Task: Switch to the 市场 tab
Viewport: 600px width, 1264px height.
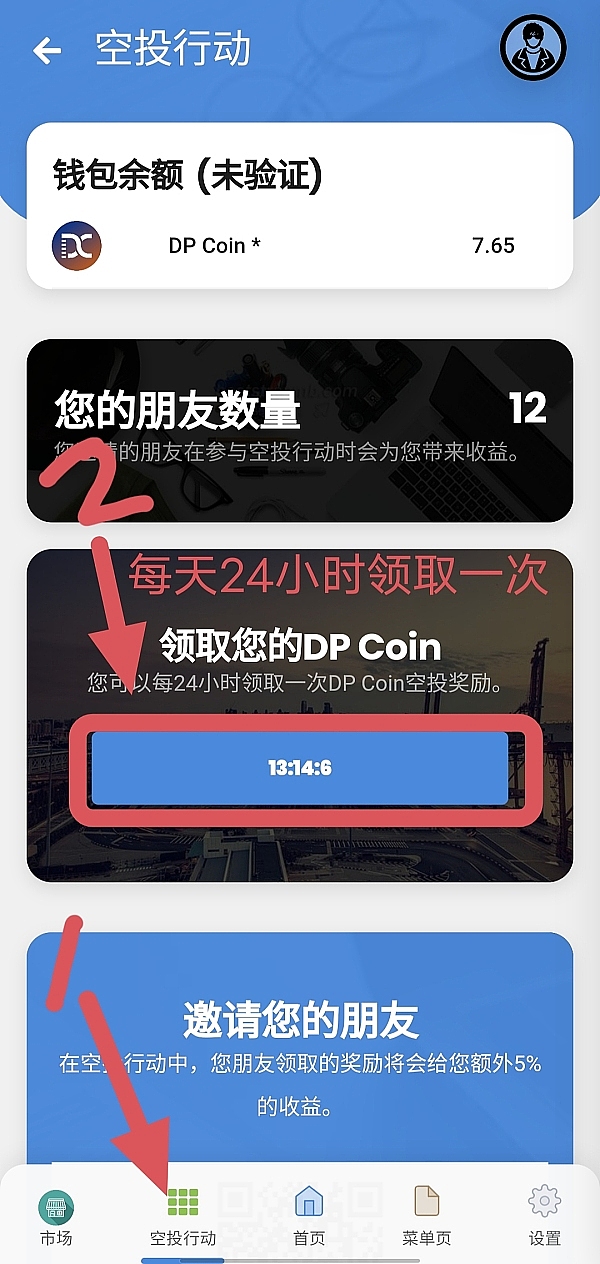Action: (56, 1215)
